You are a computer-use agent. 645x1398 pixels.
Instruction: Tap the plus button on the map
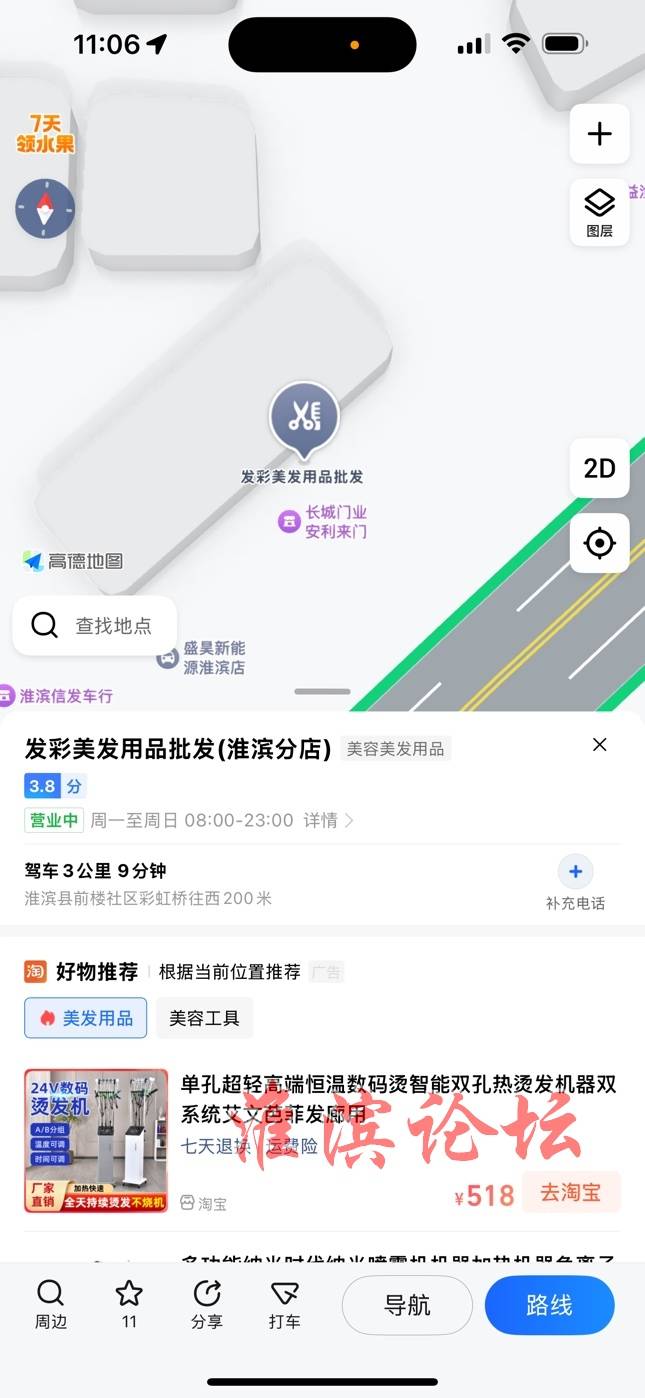[599, 134]
